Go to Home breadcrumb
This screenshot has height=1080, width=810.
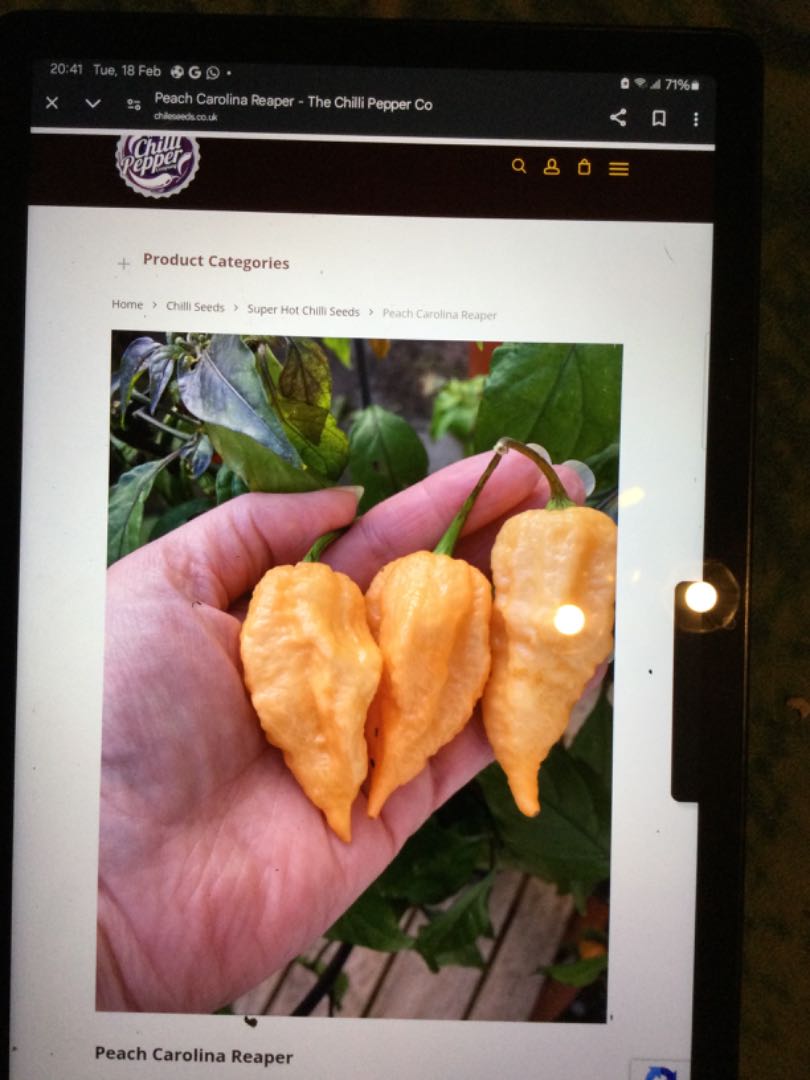click(x=127, y=304)
